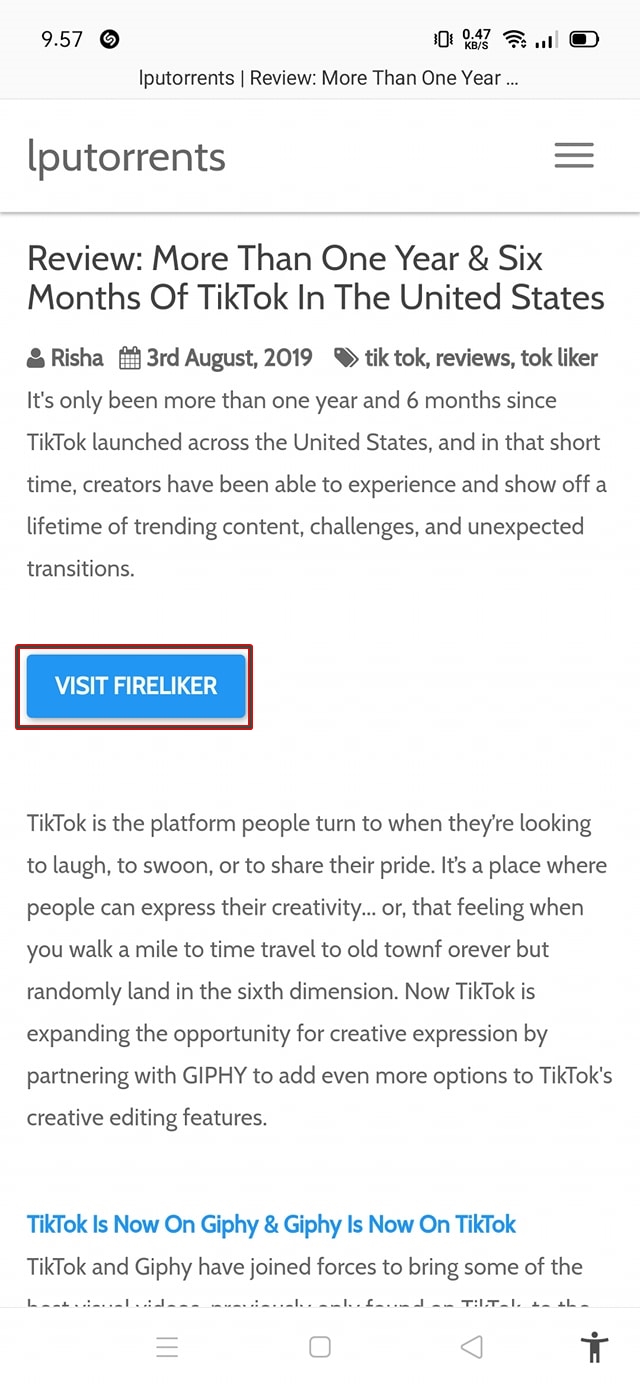Go to the home screen
640x1386 pixels.
pos(320,1347)
